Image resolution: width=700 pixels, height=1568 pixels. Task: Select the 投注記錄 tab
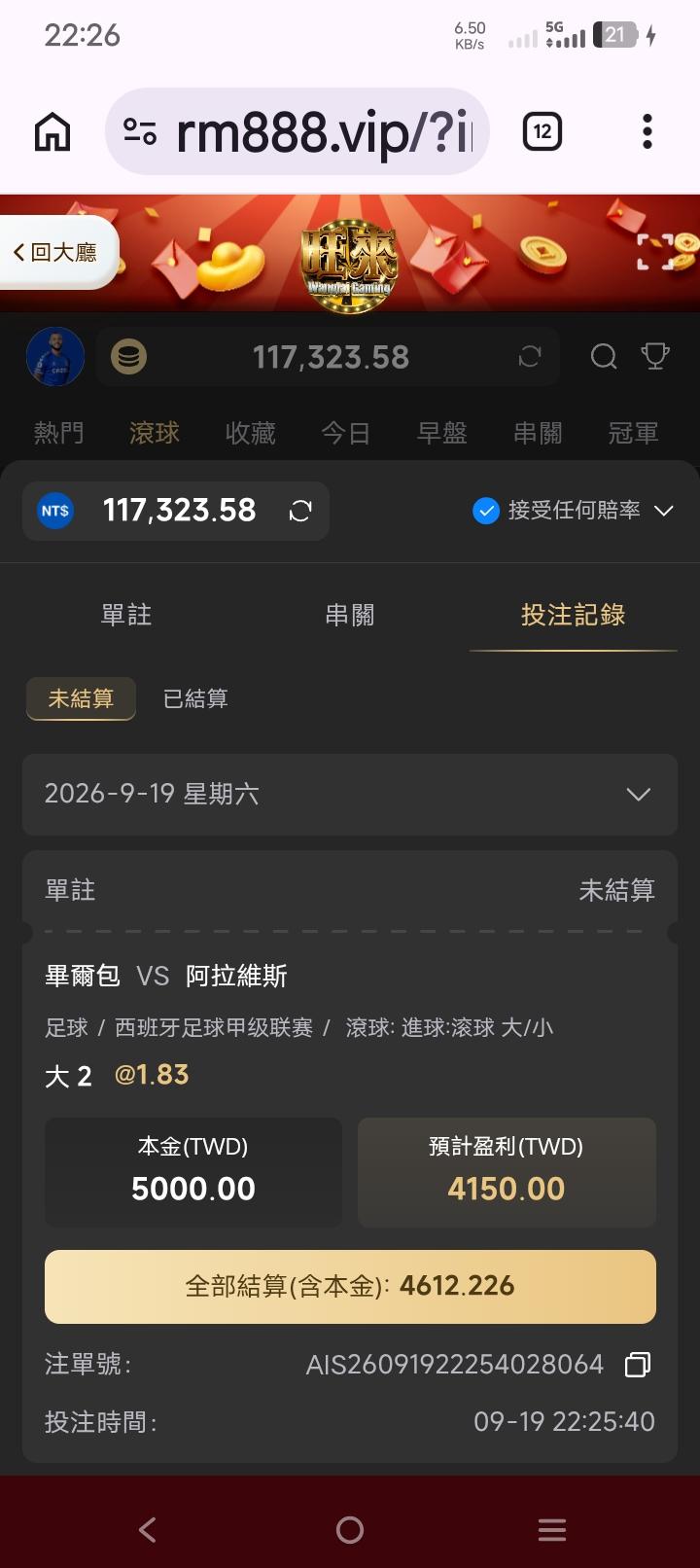[x=574, y=615]
